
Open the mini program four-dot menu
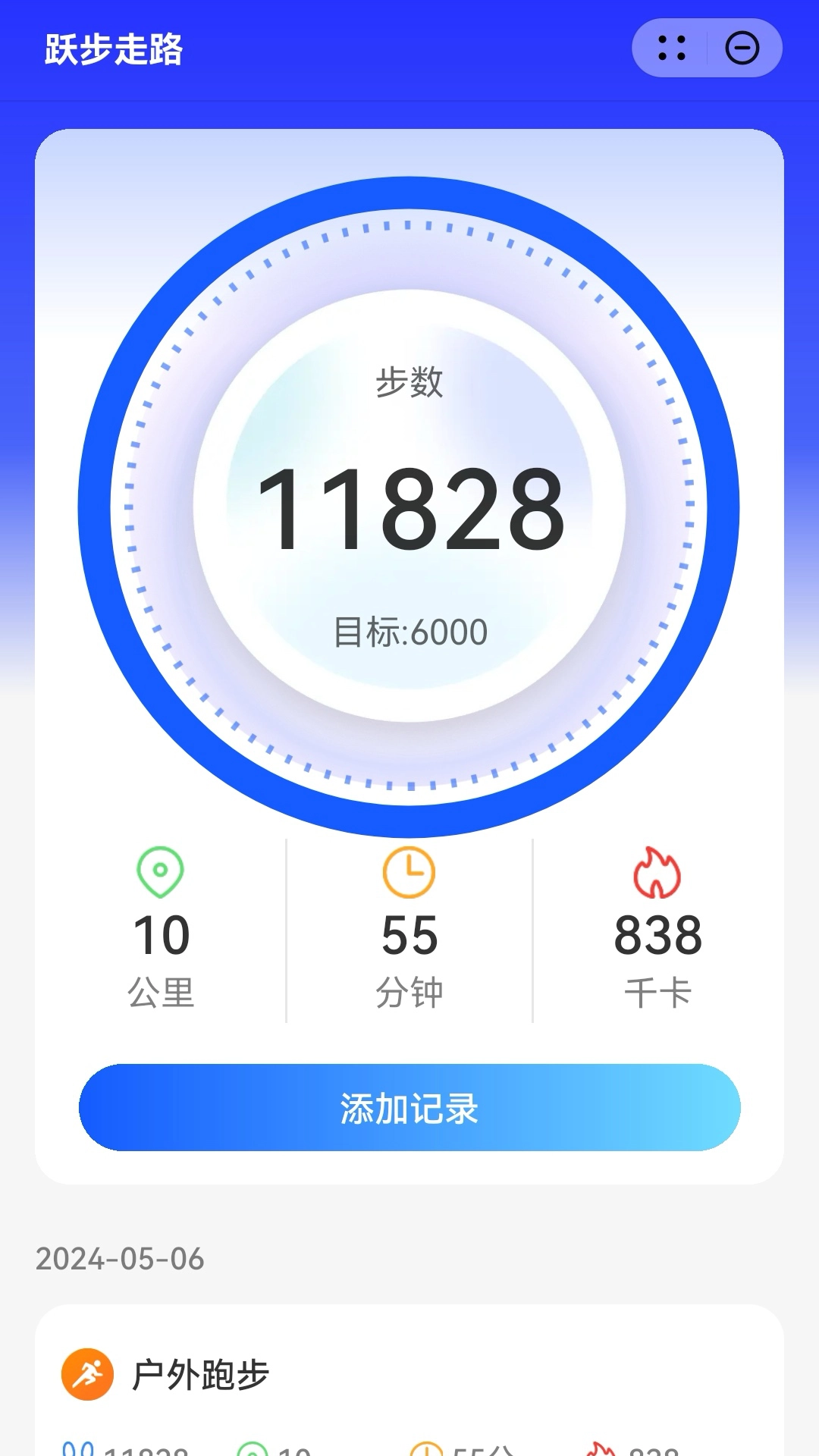tap(671, 48)
